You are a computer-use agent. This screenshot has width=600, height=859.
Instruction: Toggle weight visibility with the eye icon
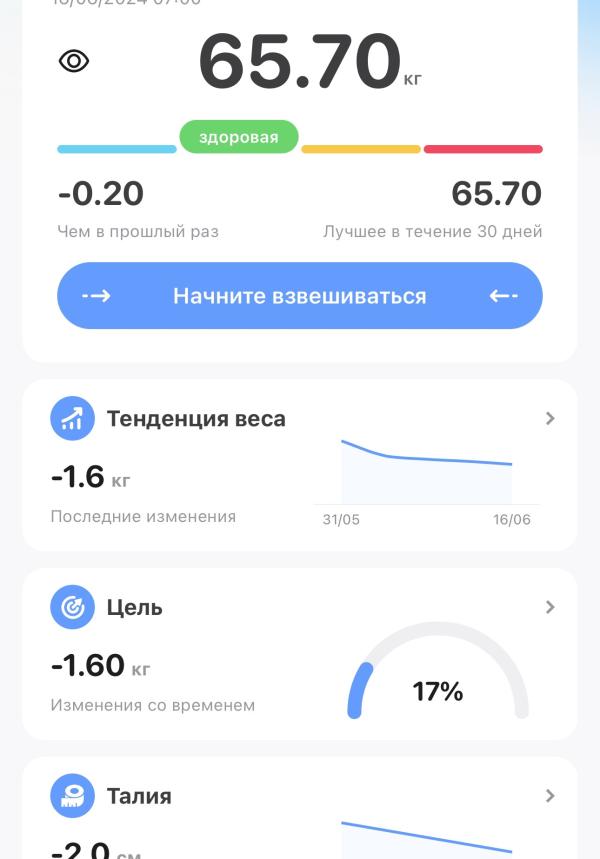[74, 61]
